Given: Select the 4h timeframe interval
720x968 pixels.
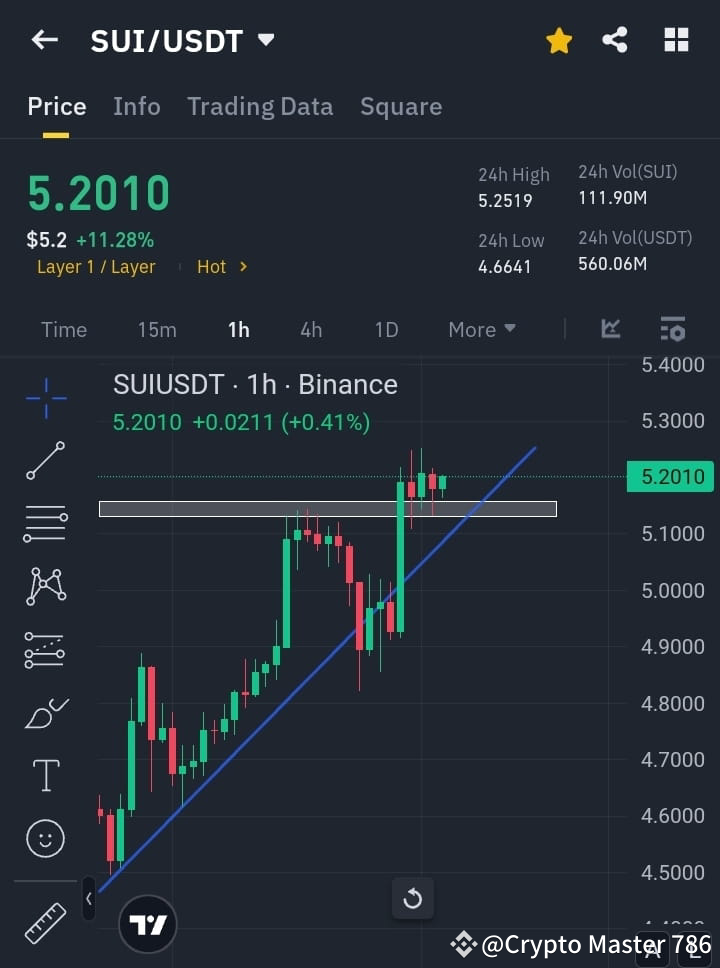Looking at the screenshot, I should click(x=310, y=329).
